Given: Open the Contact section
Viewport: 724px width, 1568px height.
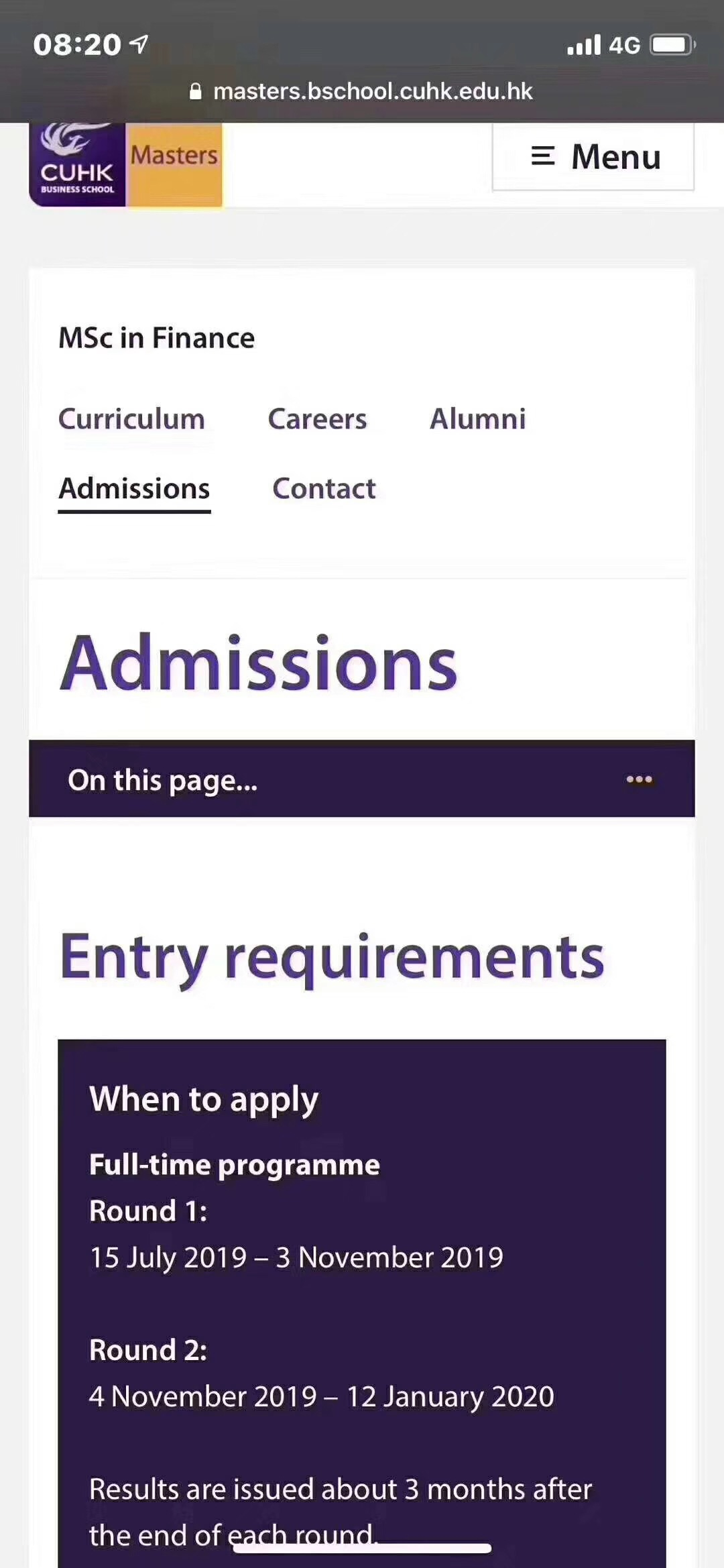Looking at the screenshot, I should coord(324,489).
